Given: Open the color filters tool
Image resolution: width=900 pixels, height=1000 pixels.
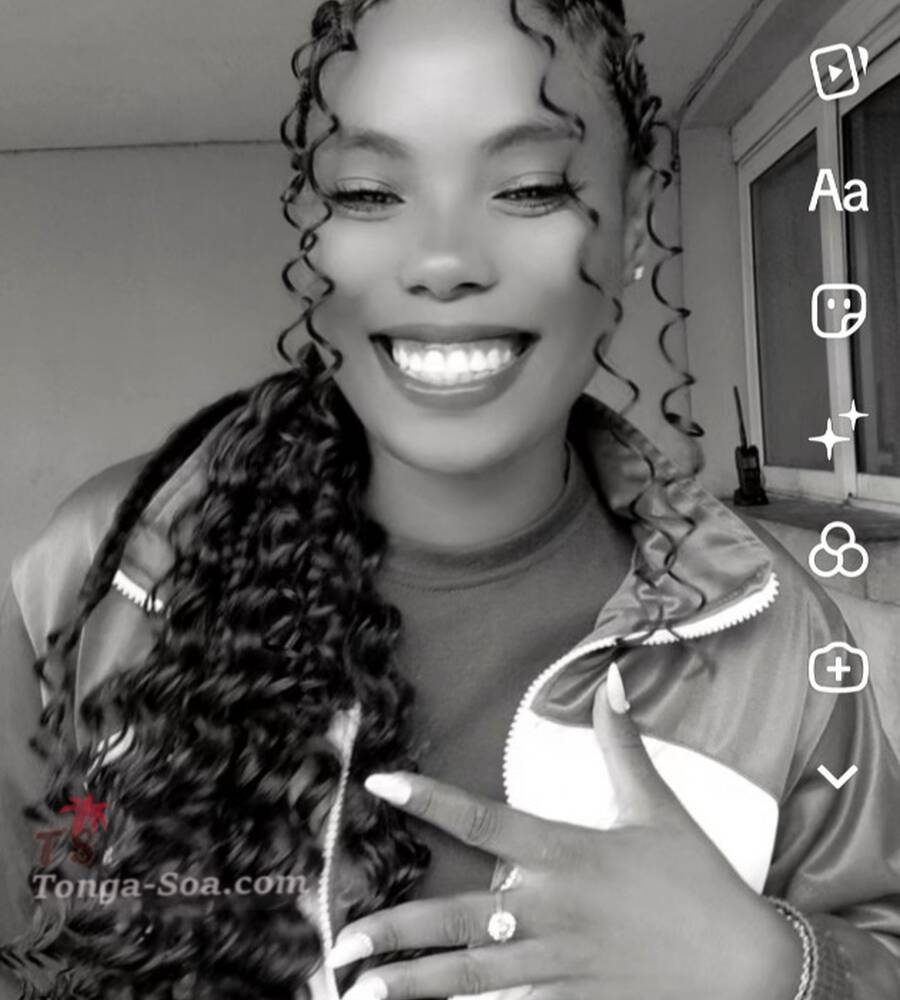Looking at the screenshot, I should (x=838, y=550).
